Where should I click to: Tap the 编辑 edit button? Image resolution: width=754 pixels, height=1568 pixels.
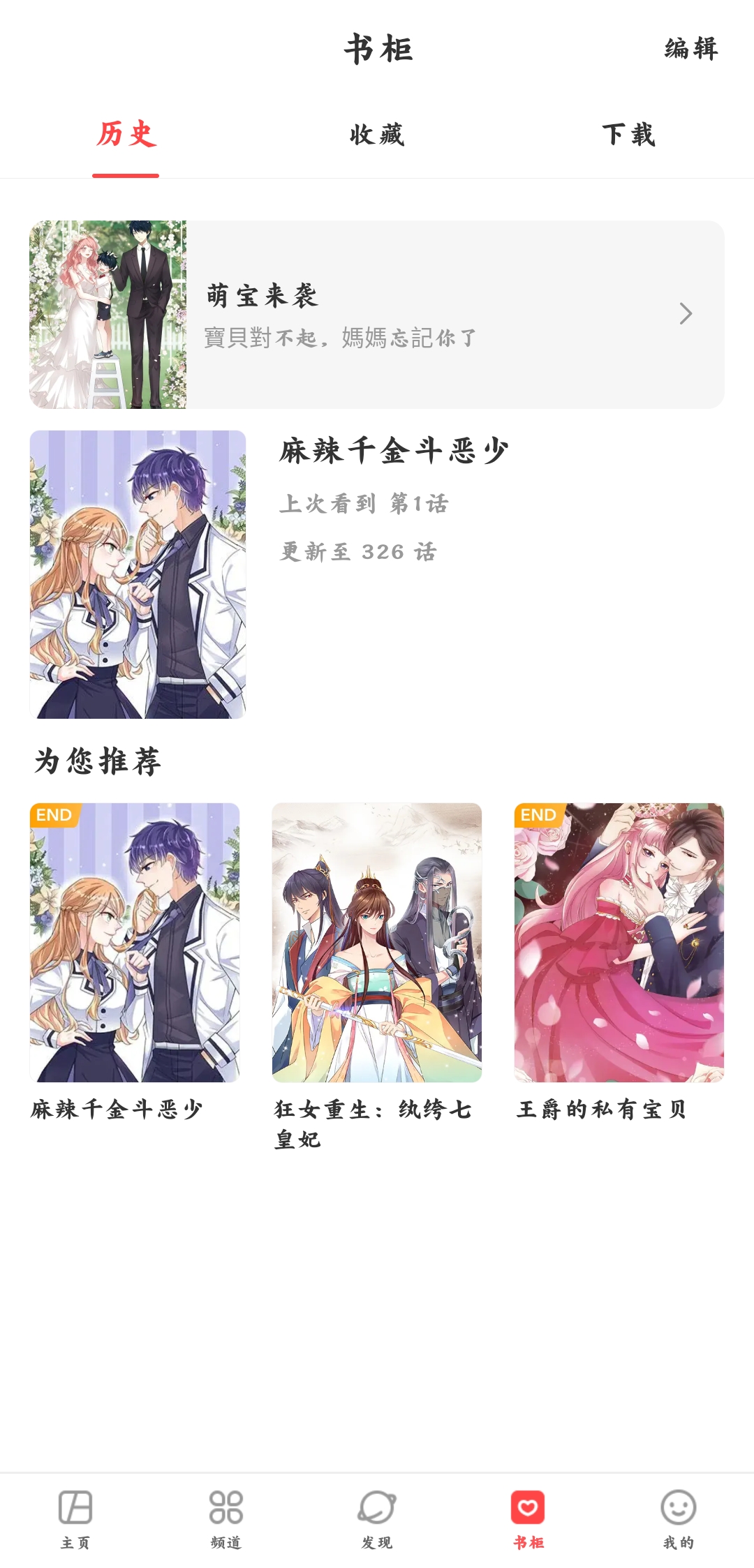(690, 49)
